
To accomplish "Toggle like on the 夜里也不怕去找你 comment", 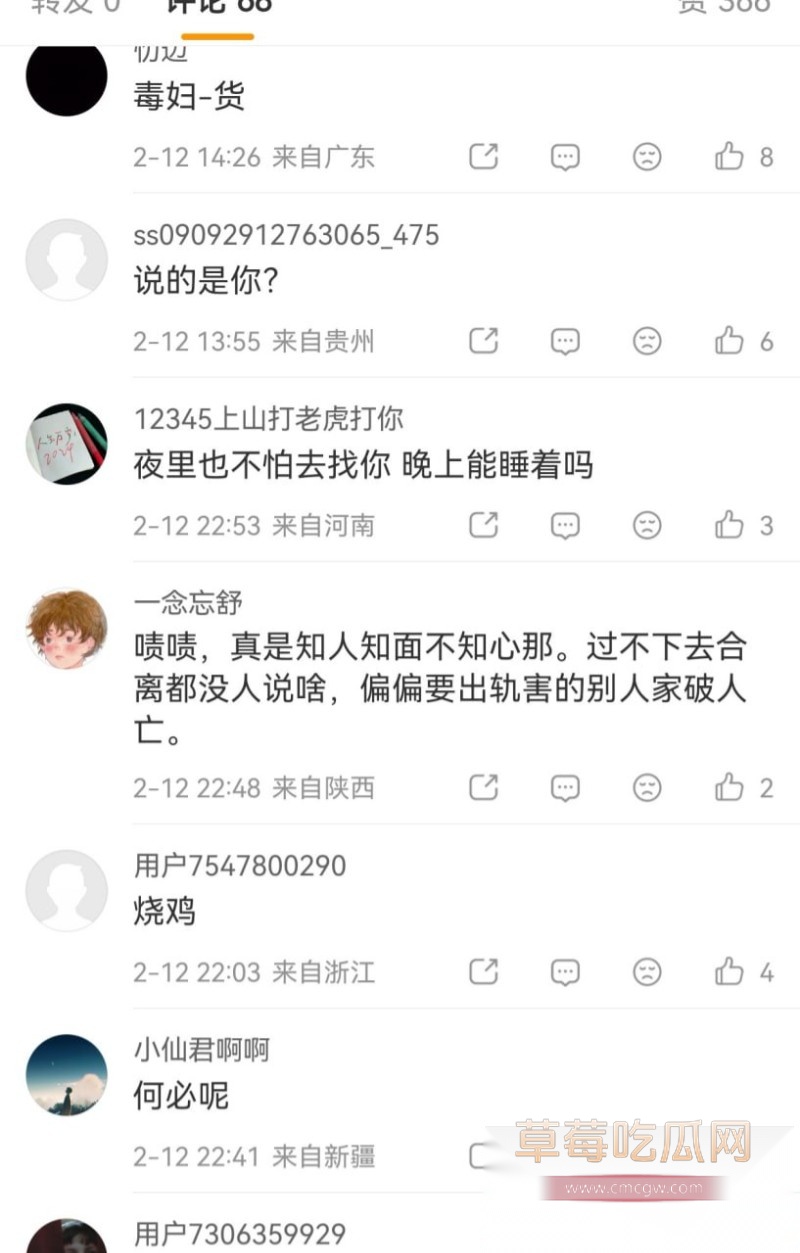I will 731,525.
